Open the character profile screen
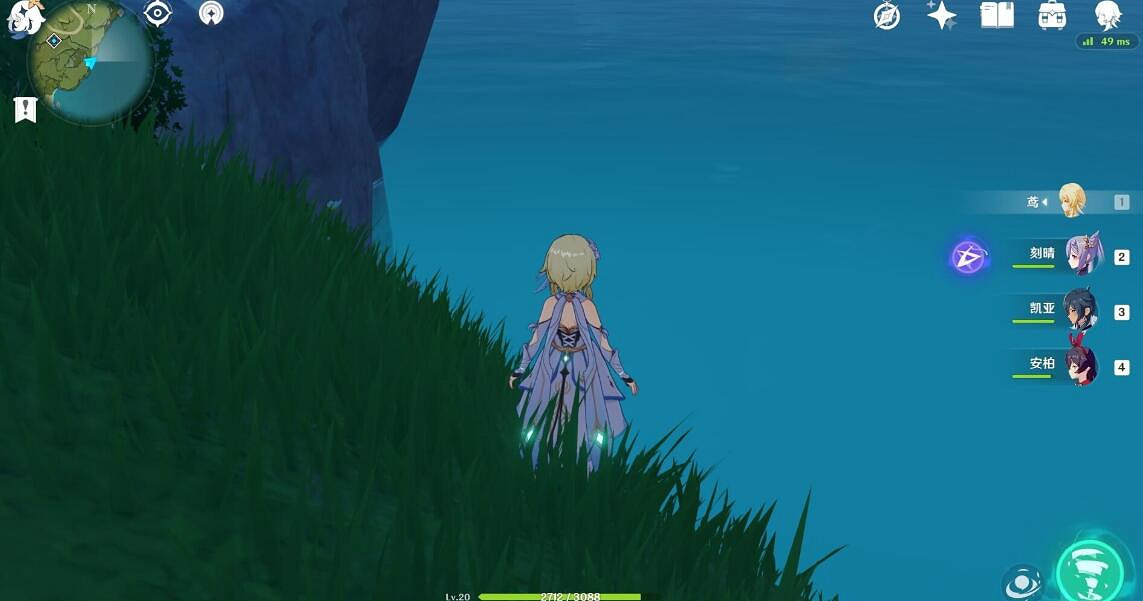 pyautogui.click(x=1107, y=15)
